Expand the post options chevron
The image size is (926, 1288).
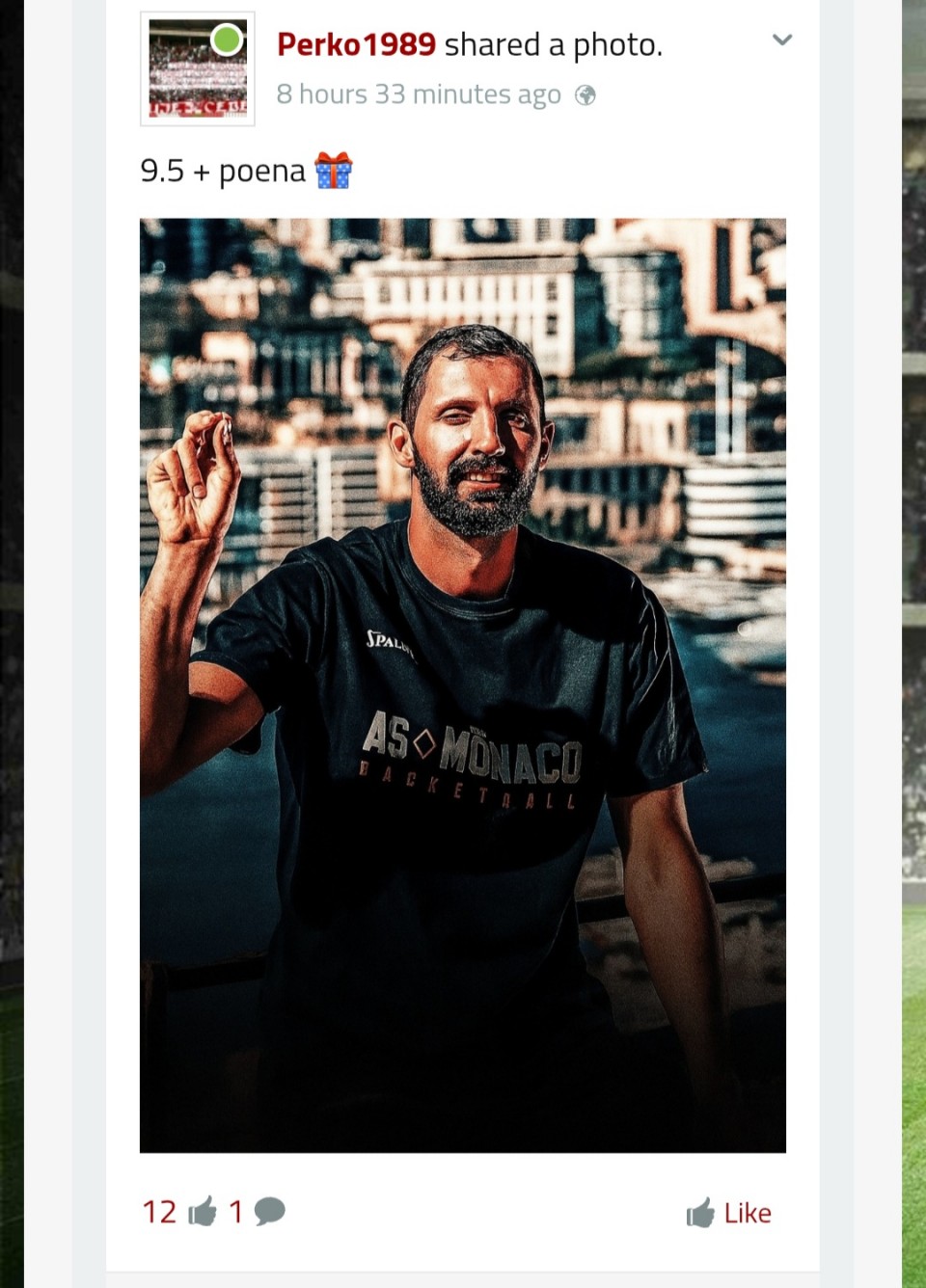782,40
